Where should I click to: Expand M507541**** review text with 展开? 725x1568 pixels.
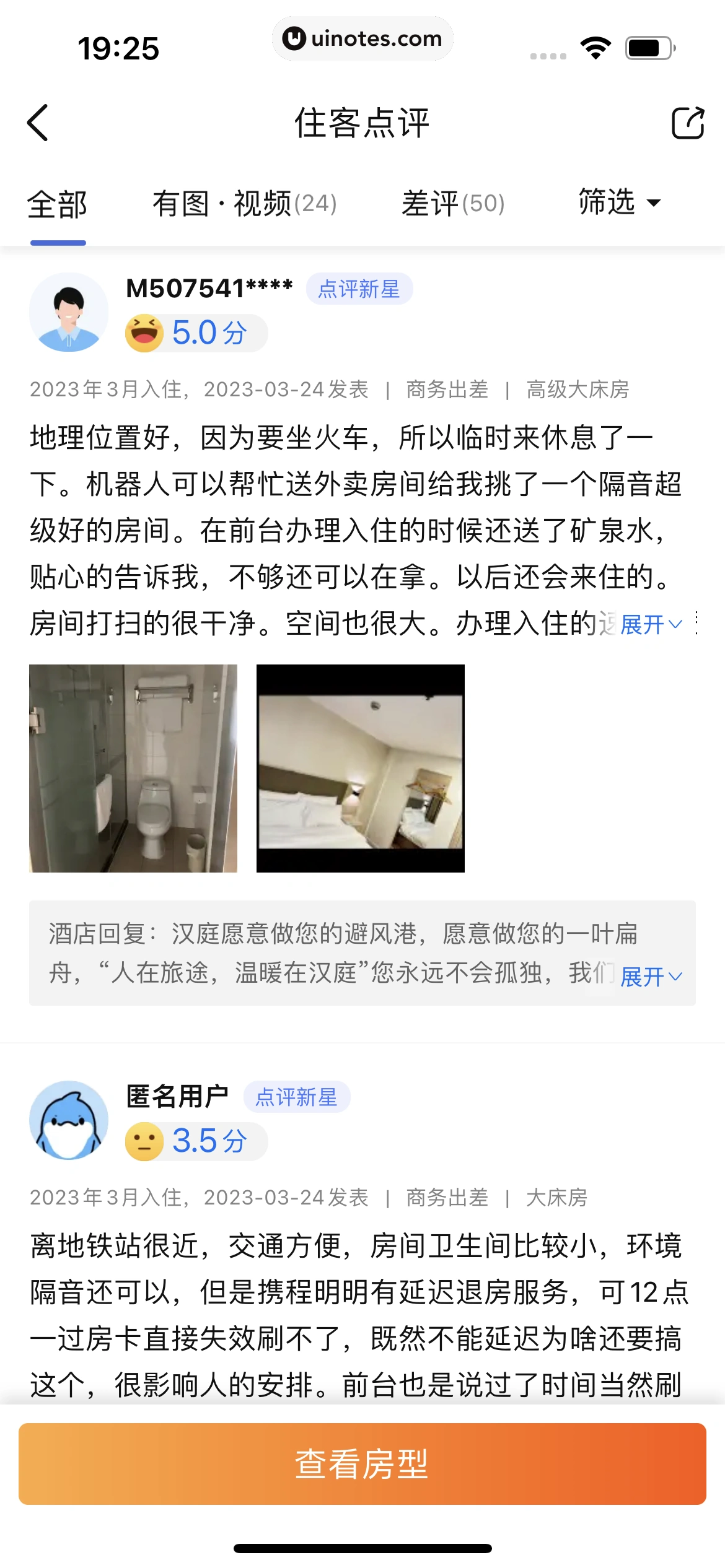pos(651,624)
